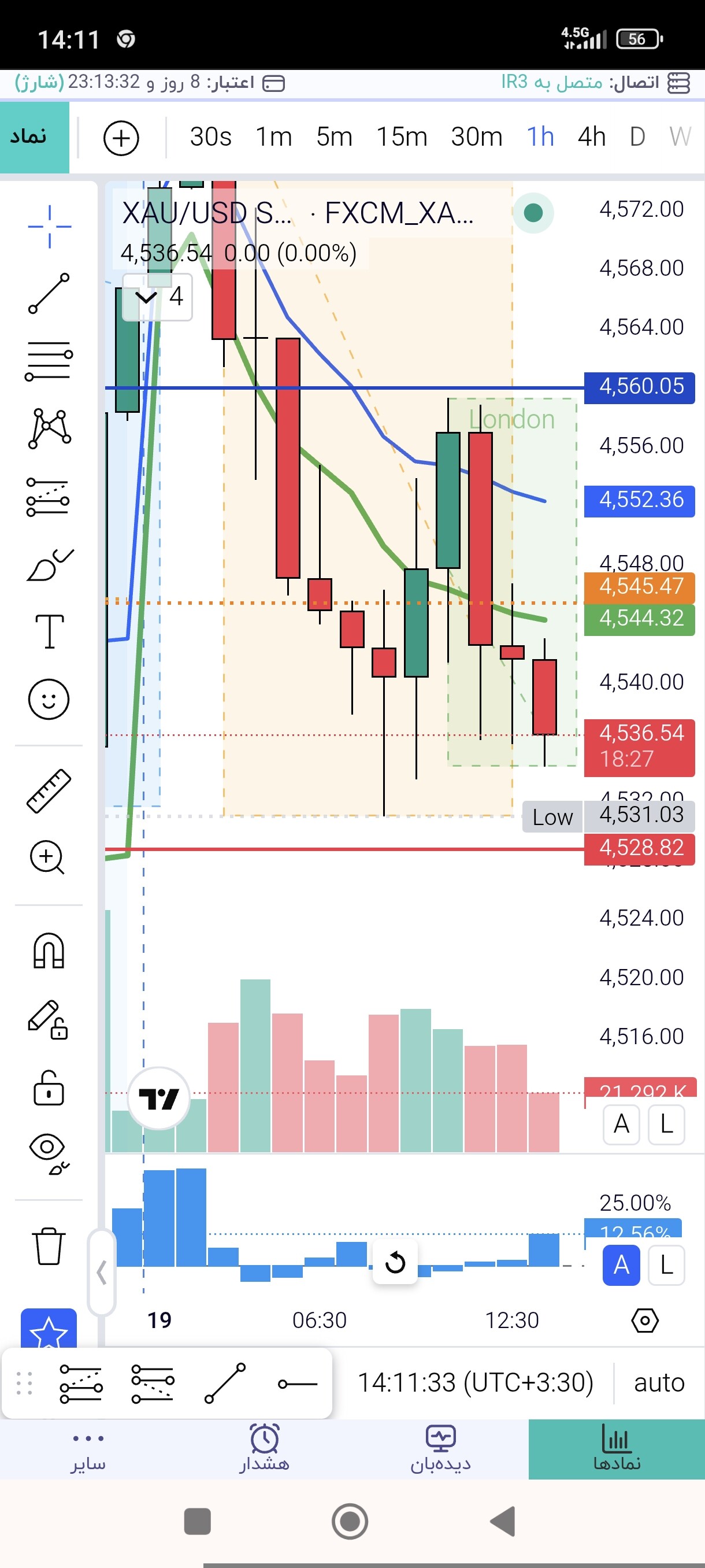The height and width of the screenshot is (1568, 705).
Task: Open the emoji sticker tool
Action: [49, 699]
